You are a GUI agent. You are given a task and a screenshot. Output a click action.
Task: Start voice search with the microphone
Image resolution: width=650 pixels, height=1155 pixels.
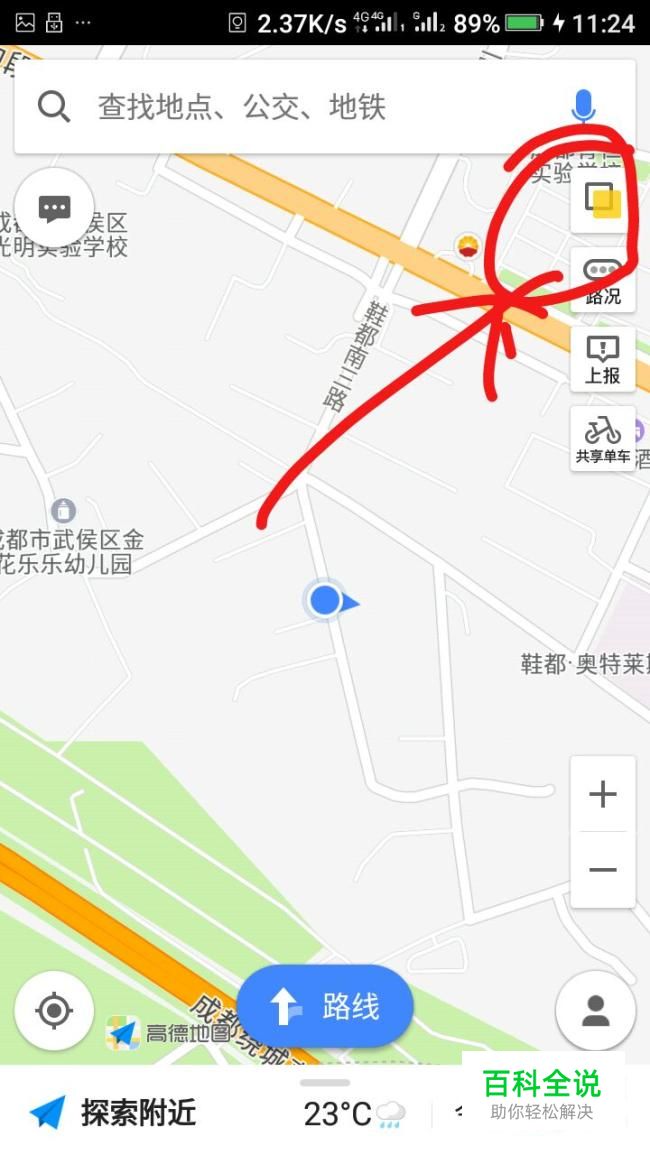(x=583, y=106)
